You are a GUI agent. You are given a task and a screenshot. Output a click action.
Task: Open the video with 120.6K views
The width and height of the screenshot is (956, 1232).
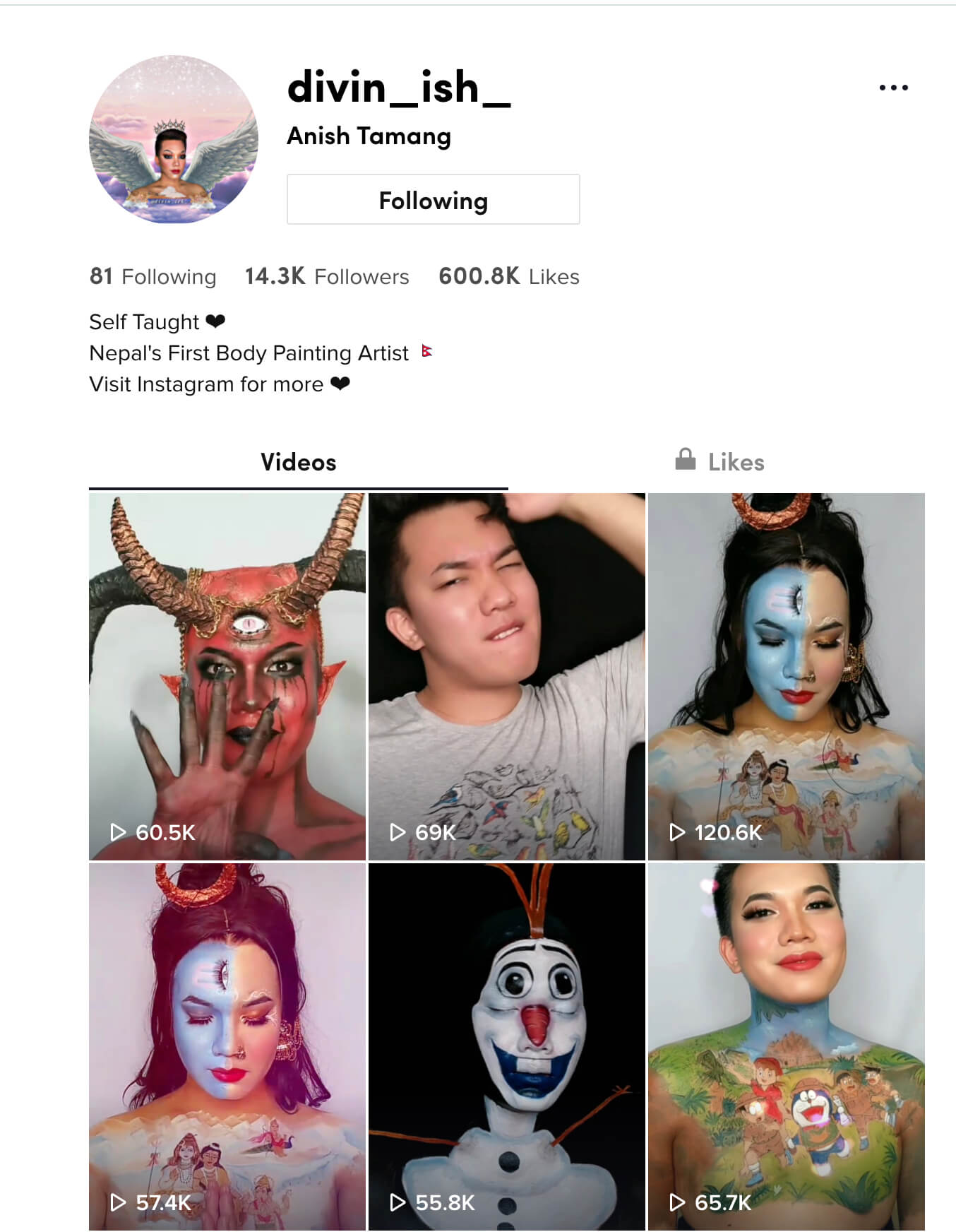(786, 676)
